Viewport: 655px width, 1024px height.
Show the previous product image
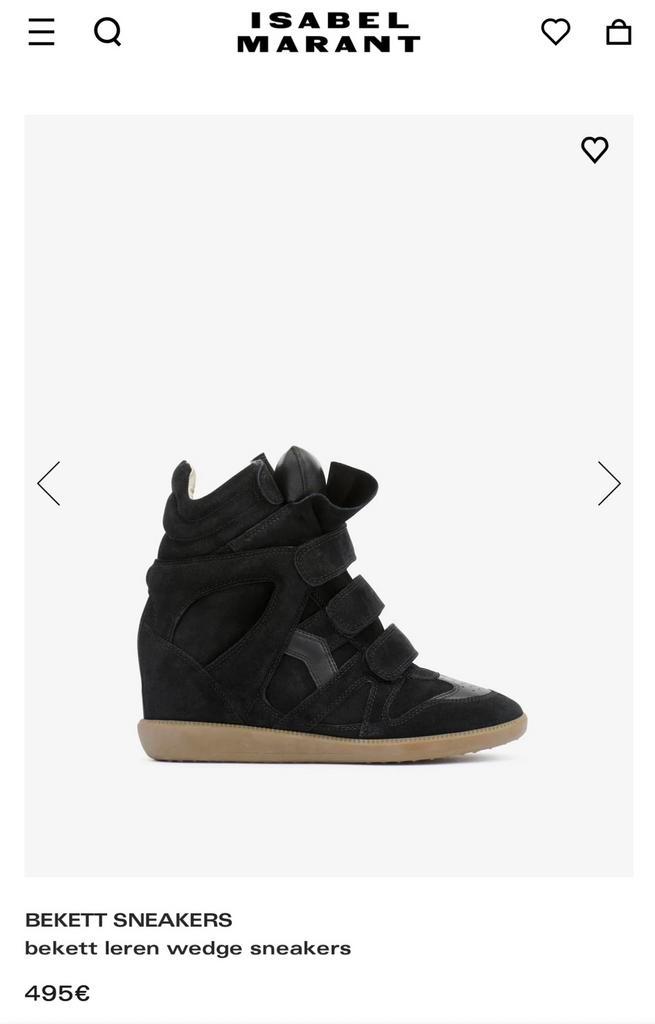pos(49,484)
